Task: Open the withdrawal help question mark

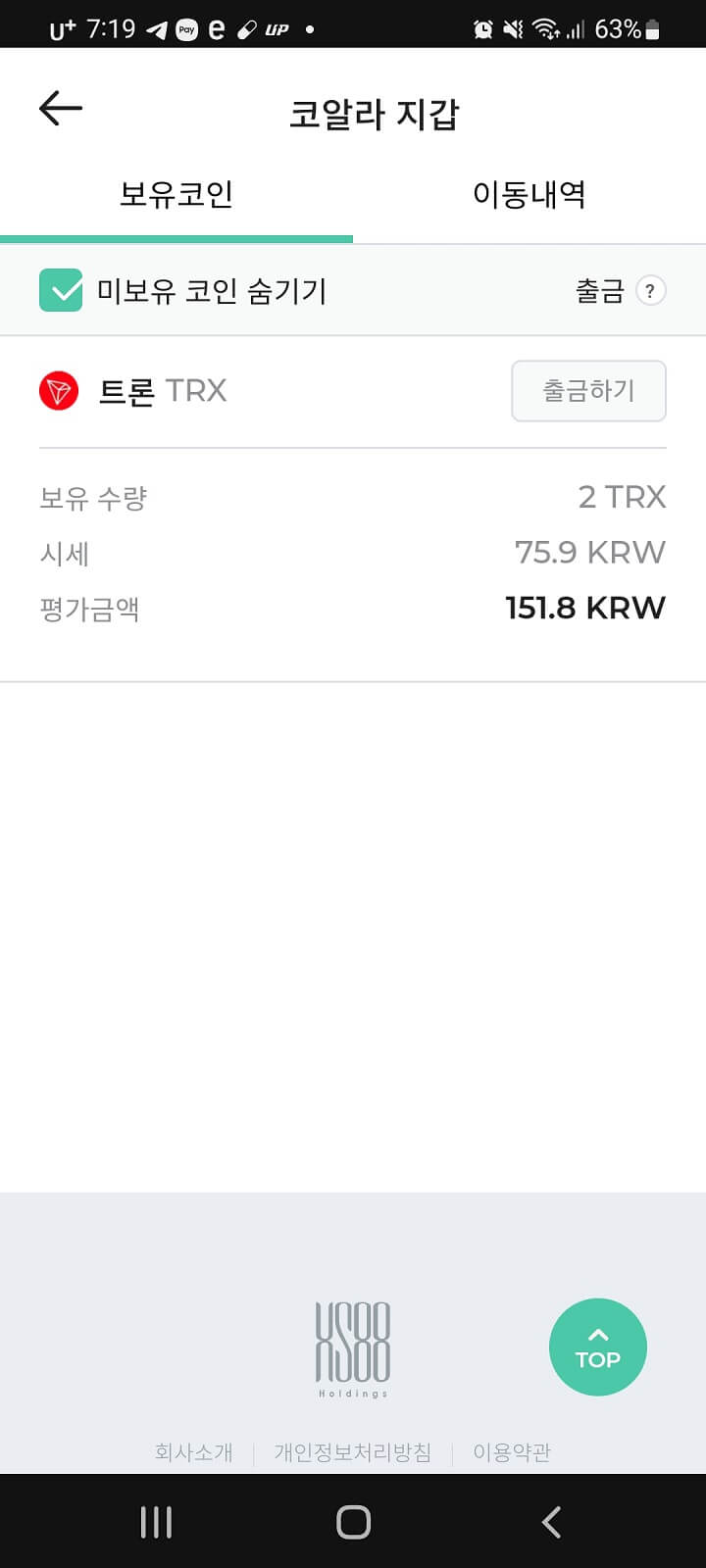Action: pos(650,290)
